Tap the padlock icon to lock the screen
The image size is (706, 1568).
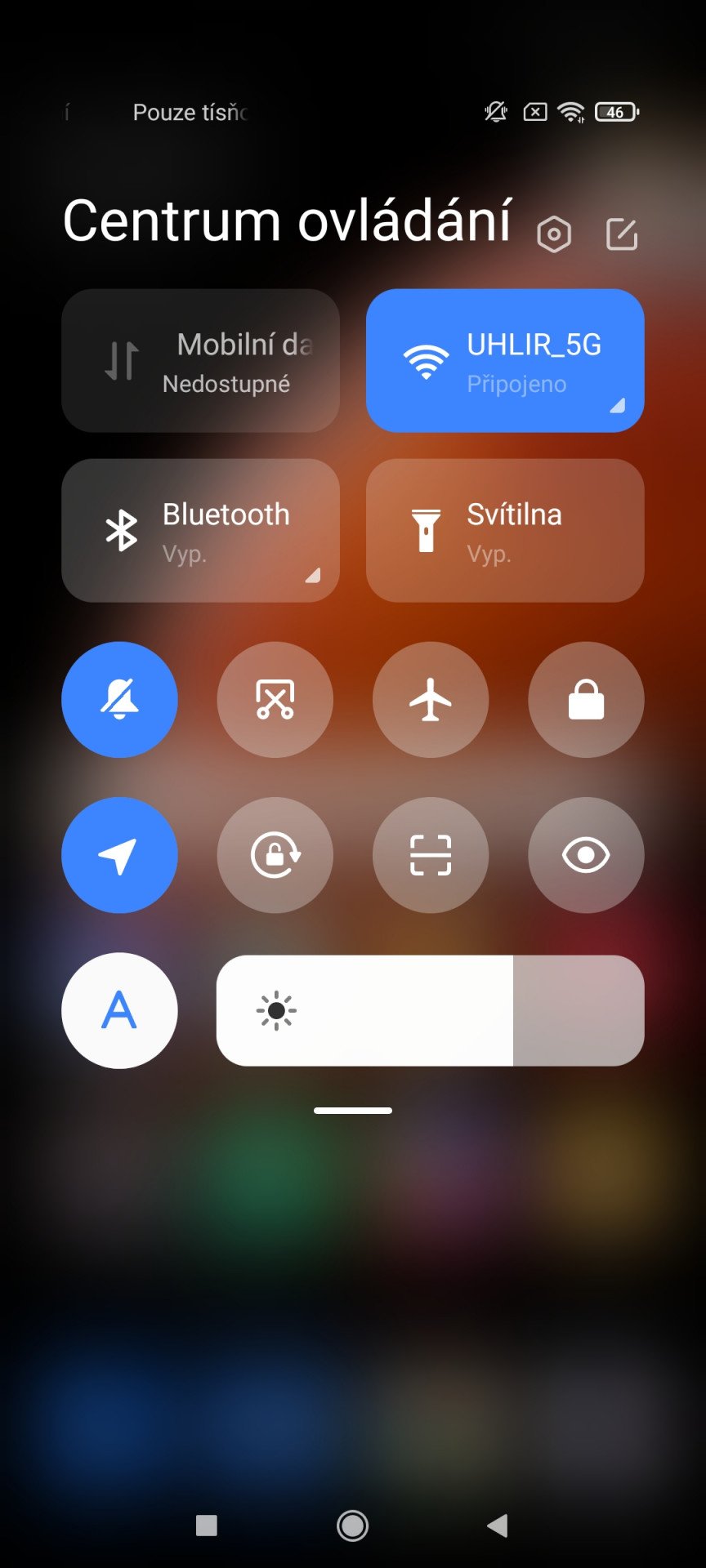[586, 699]
